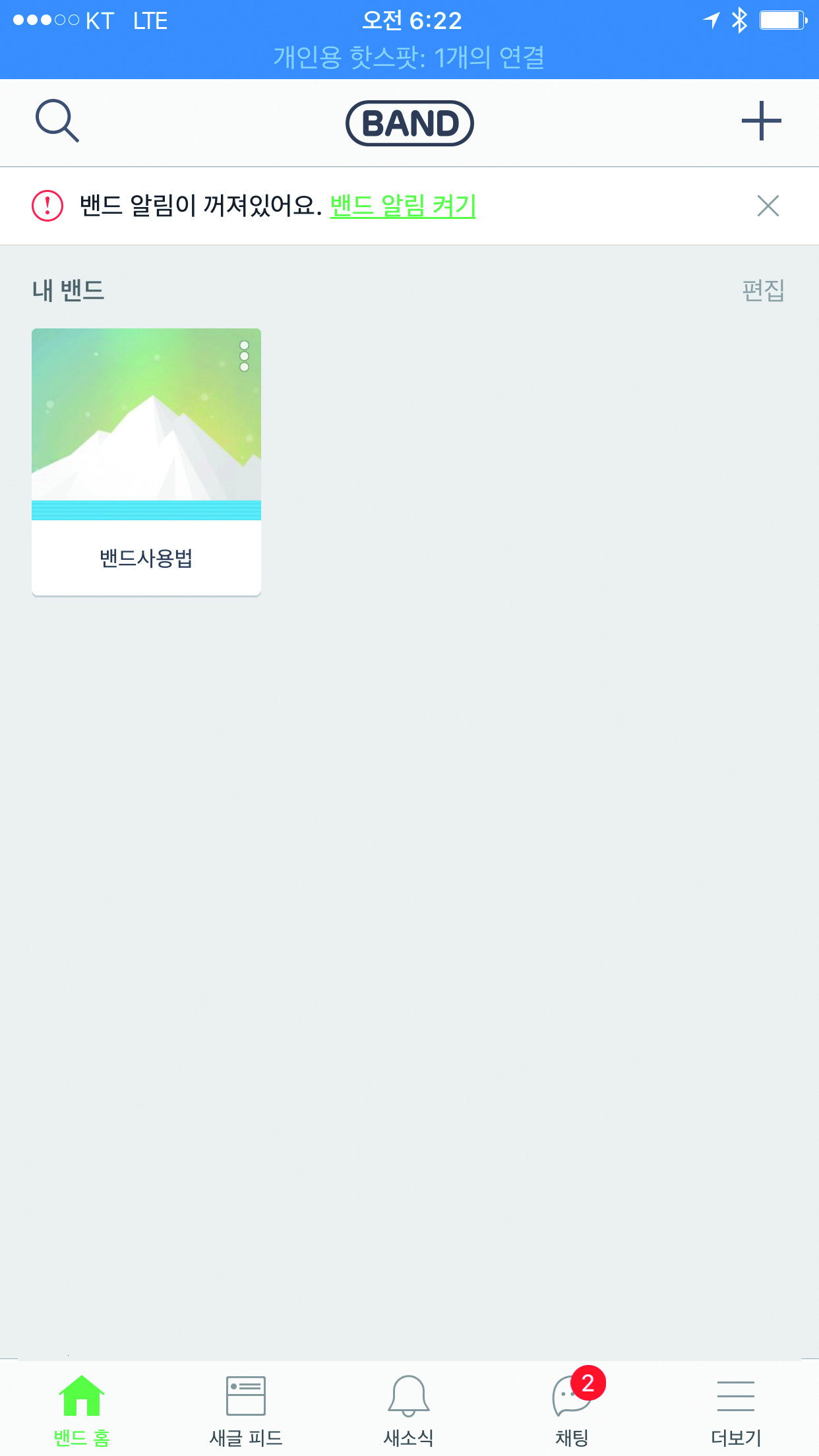The image size is (819, 1456).
Task: Tap the 밴드 알림 켜기 link
Action: click(402, 206)
